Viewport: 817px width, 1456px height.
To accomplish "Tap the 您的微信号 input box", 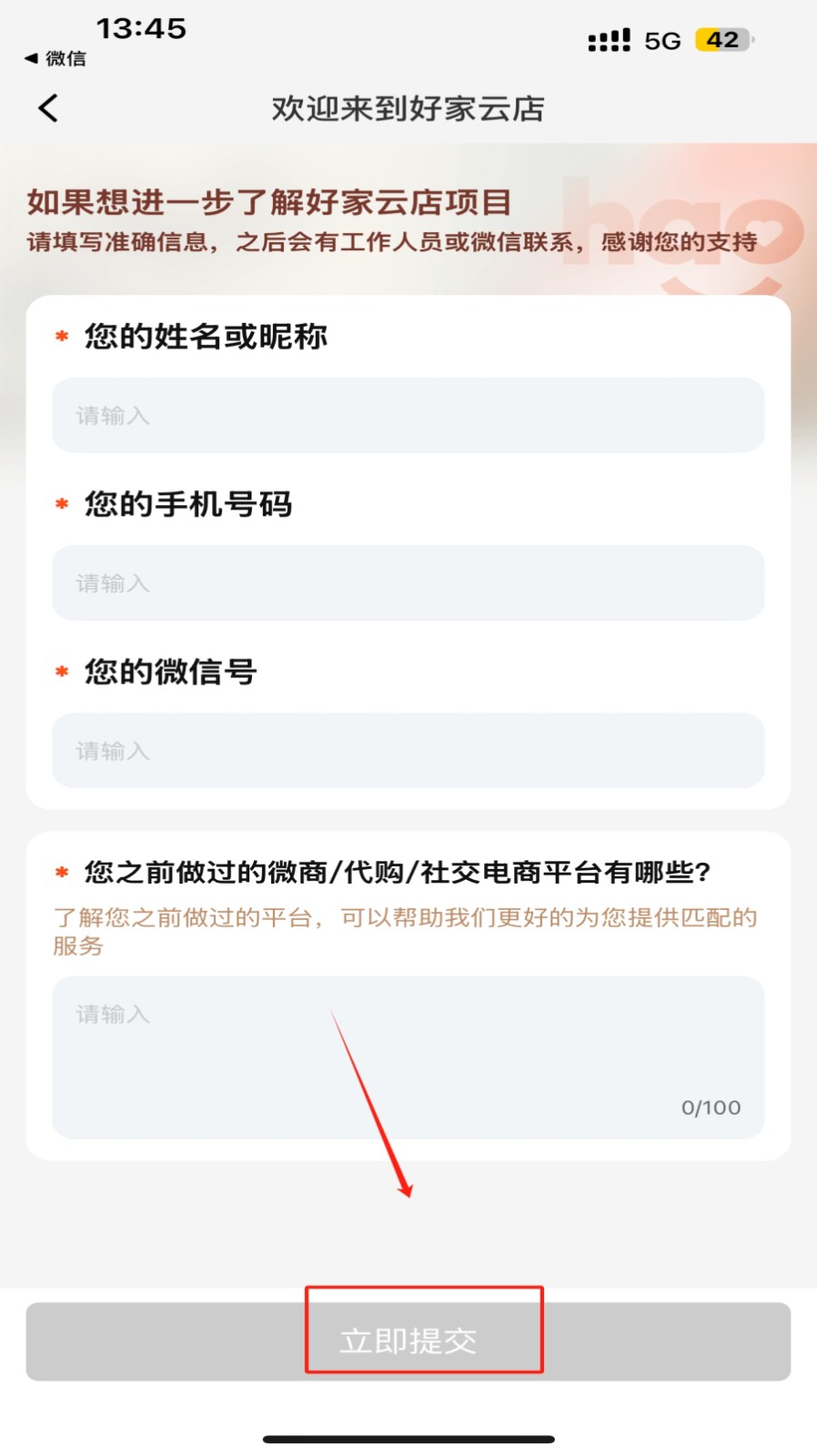I will [408, 751].
